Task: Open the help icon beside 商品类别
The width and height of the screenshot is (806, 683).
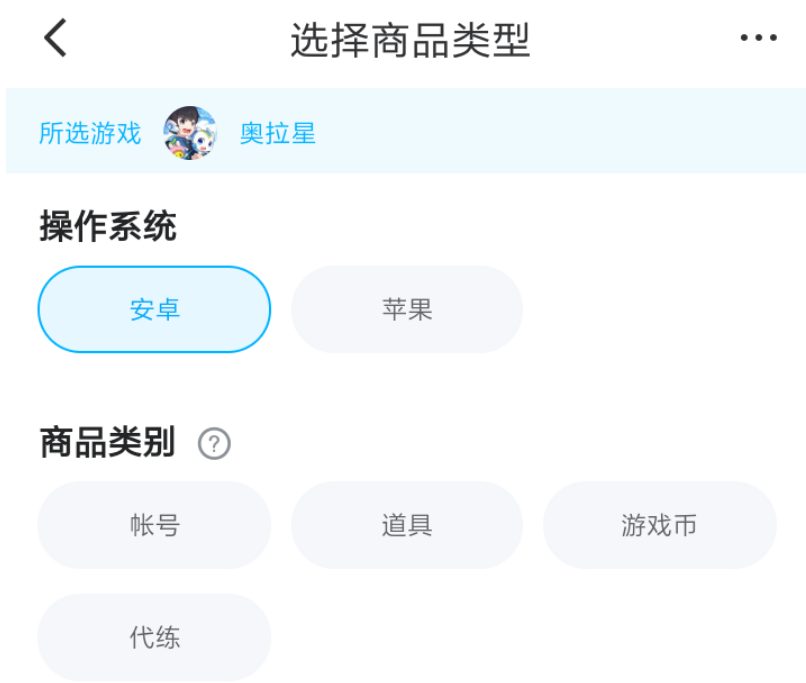Action: [214, 444]
